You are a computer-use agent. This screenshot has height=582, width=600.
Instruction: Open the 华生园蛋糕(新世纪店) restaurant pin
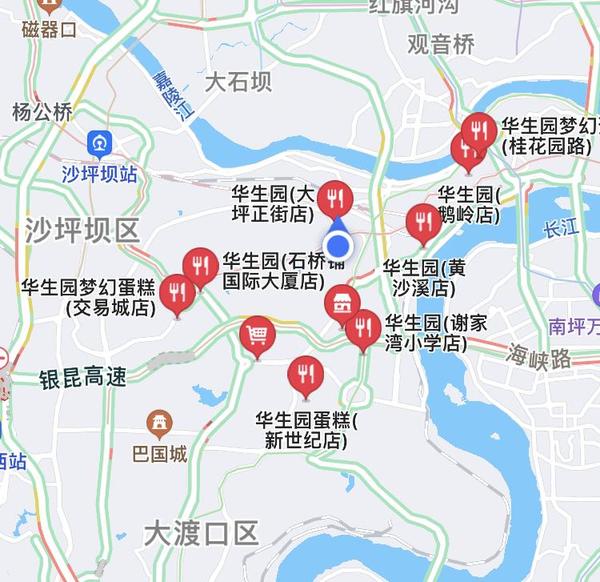(305, 374)
